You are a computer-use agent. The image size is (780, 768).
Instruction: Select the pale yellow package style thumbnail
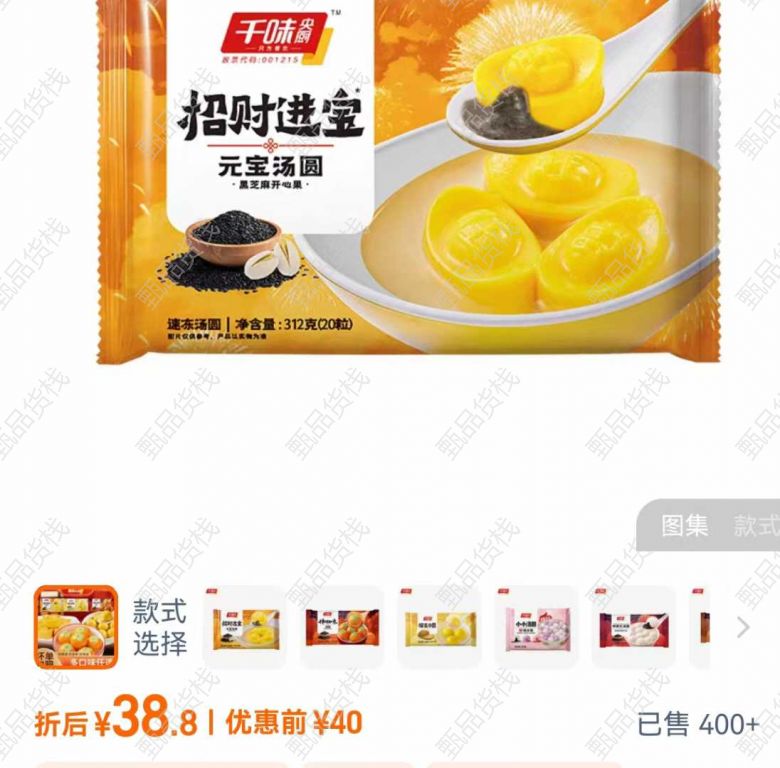tap(439, 627)
